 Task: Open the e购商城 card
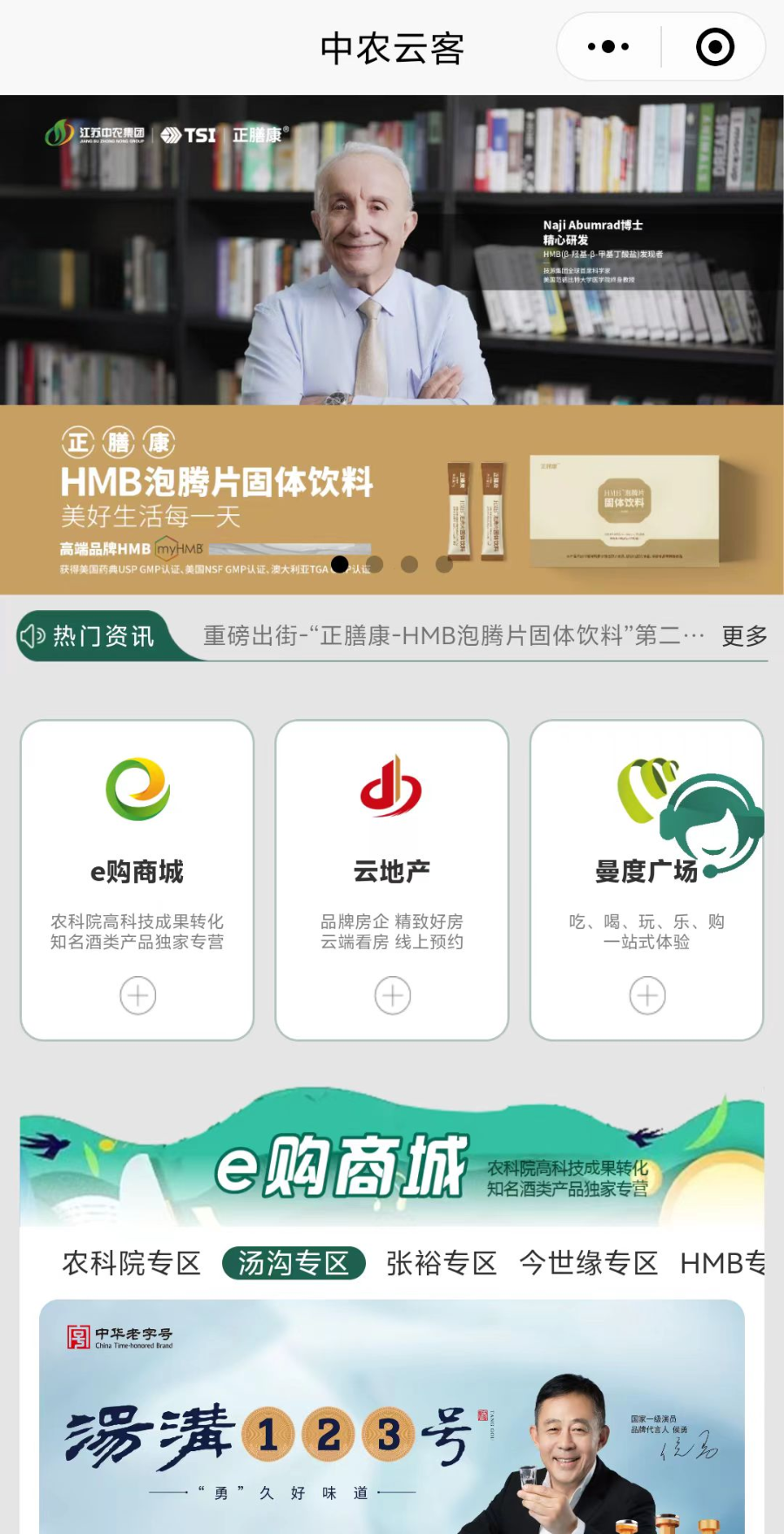138,879
